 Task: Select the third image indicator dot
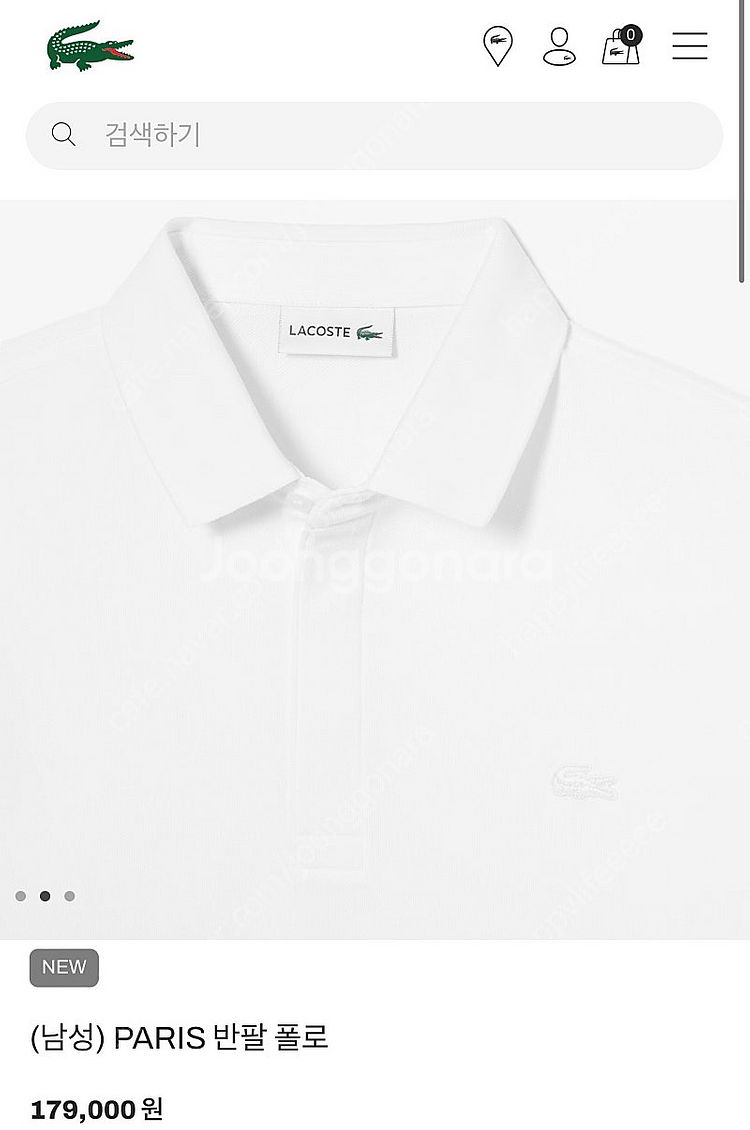point(69,896)
